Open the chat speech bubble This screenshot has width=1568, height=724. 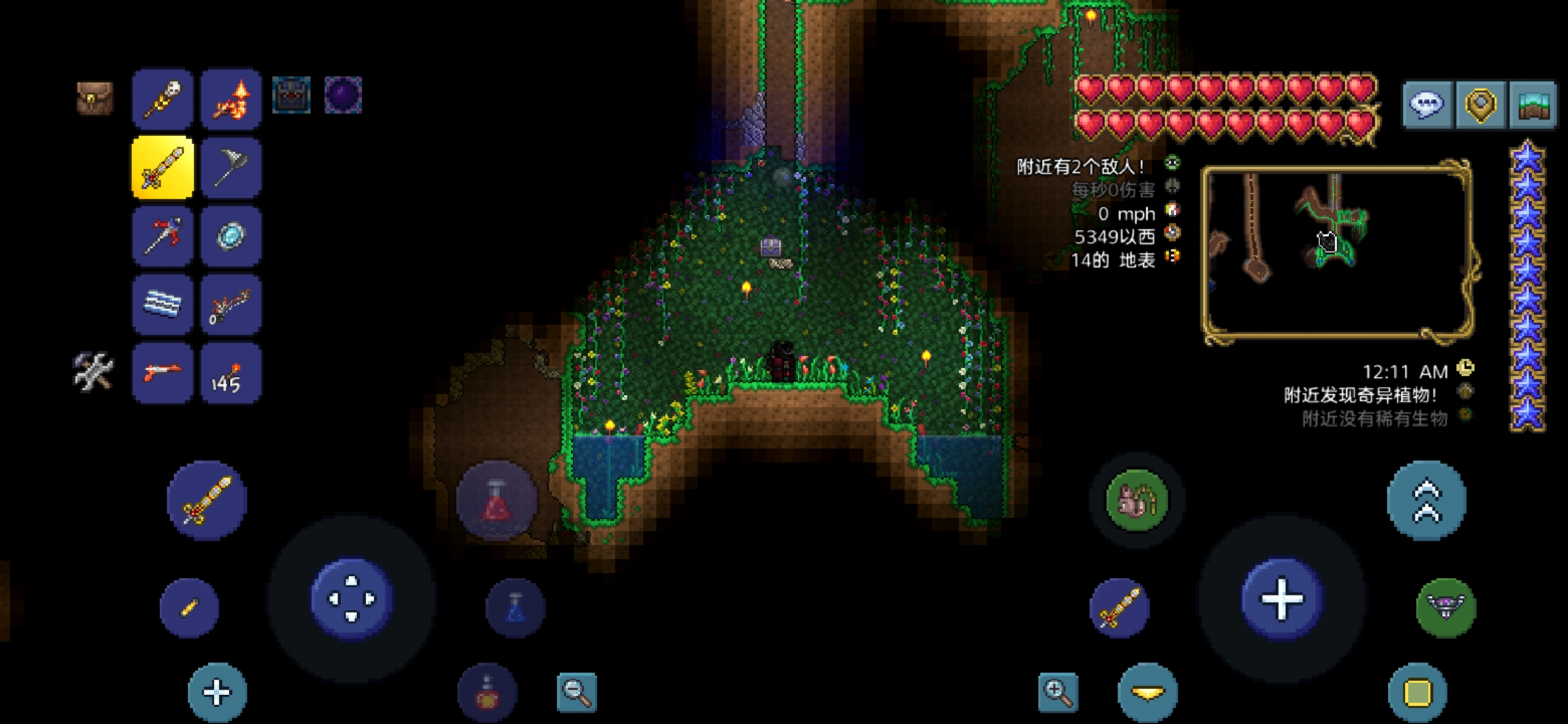[x=1427, y=104]
